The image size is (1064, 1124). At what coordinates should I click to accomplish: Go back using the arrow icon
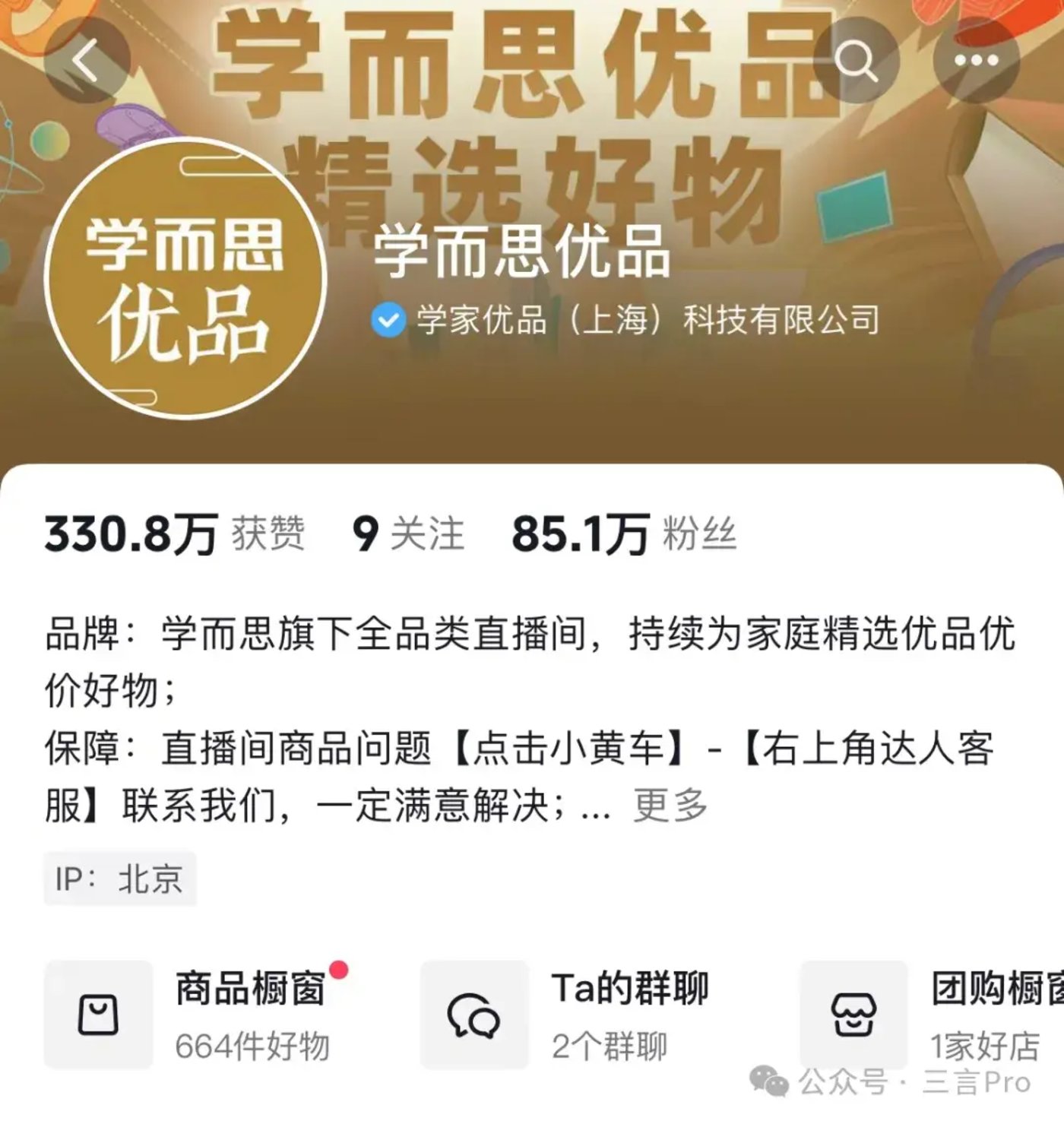[86, 60]
